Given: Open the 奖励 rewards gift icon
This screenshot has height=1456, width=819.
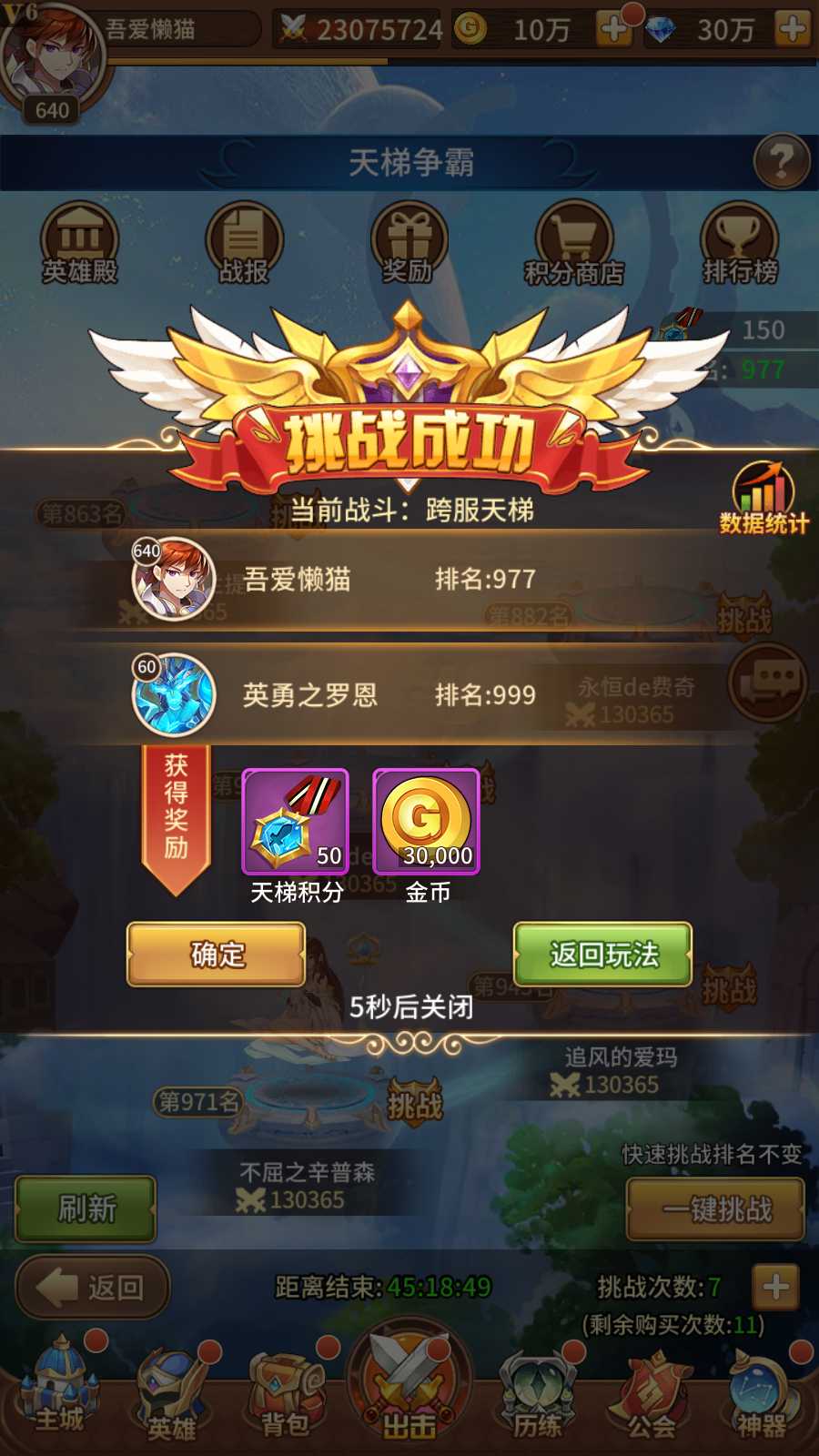Looking at the screenshot, I should [409, 244].
